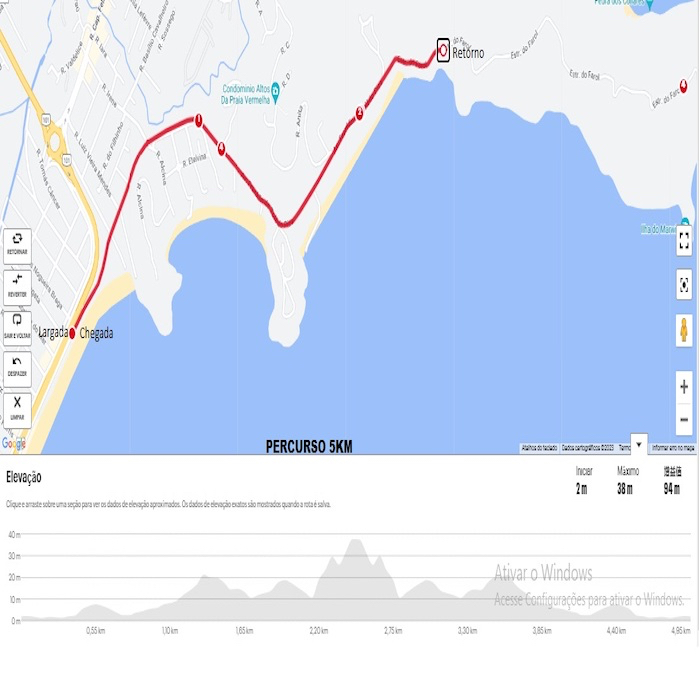This screenshot has height=700, width=700.
Task: Collapse the elevation panel with the down arrow
Action: click(x=640, y=445)
